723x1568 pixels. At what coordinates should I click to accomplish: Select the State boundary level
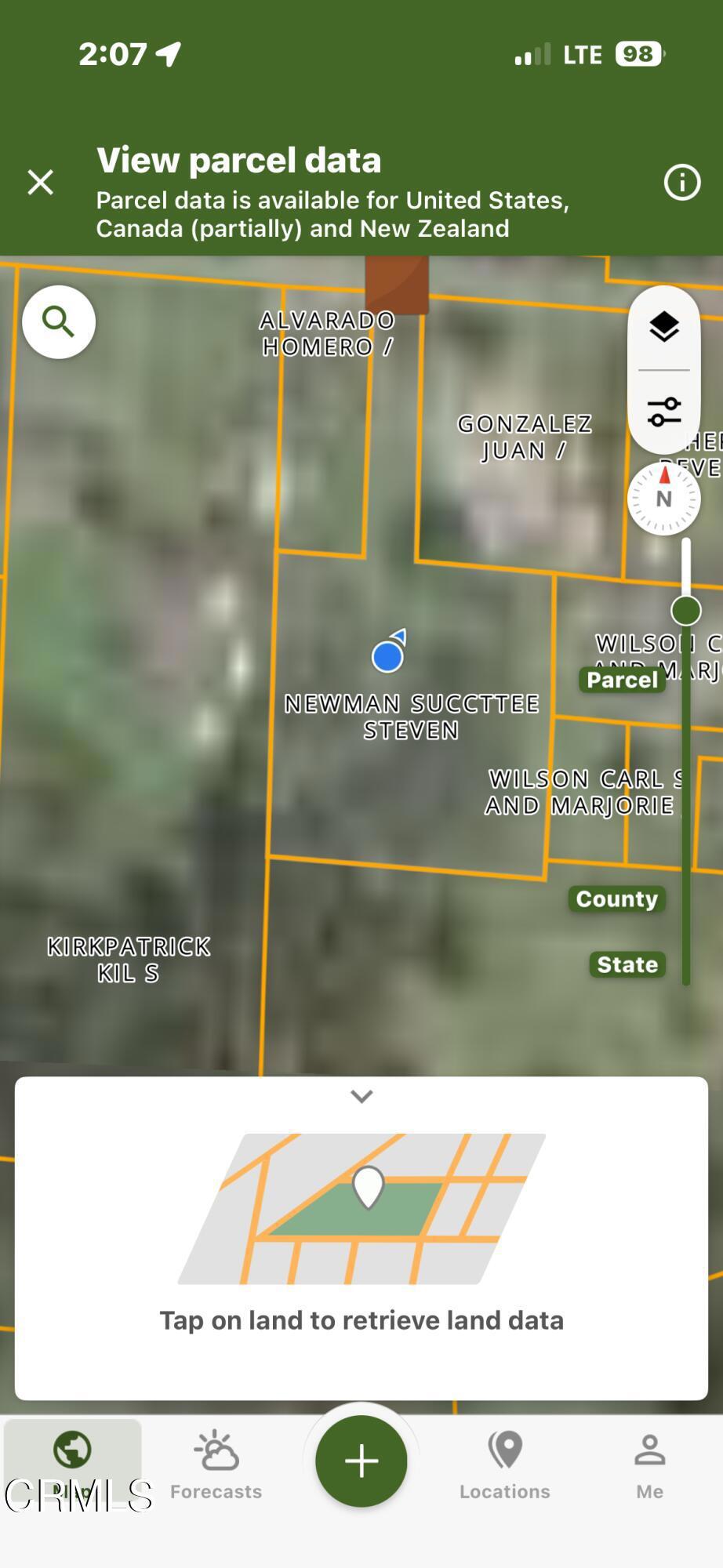point(627,964)
